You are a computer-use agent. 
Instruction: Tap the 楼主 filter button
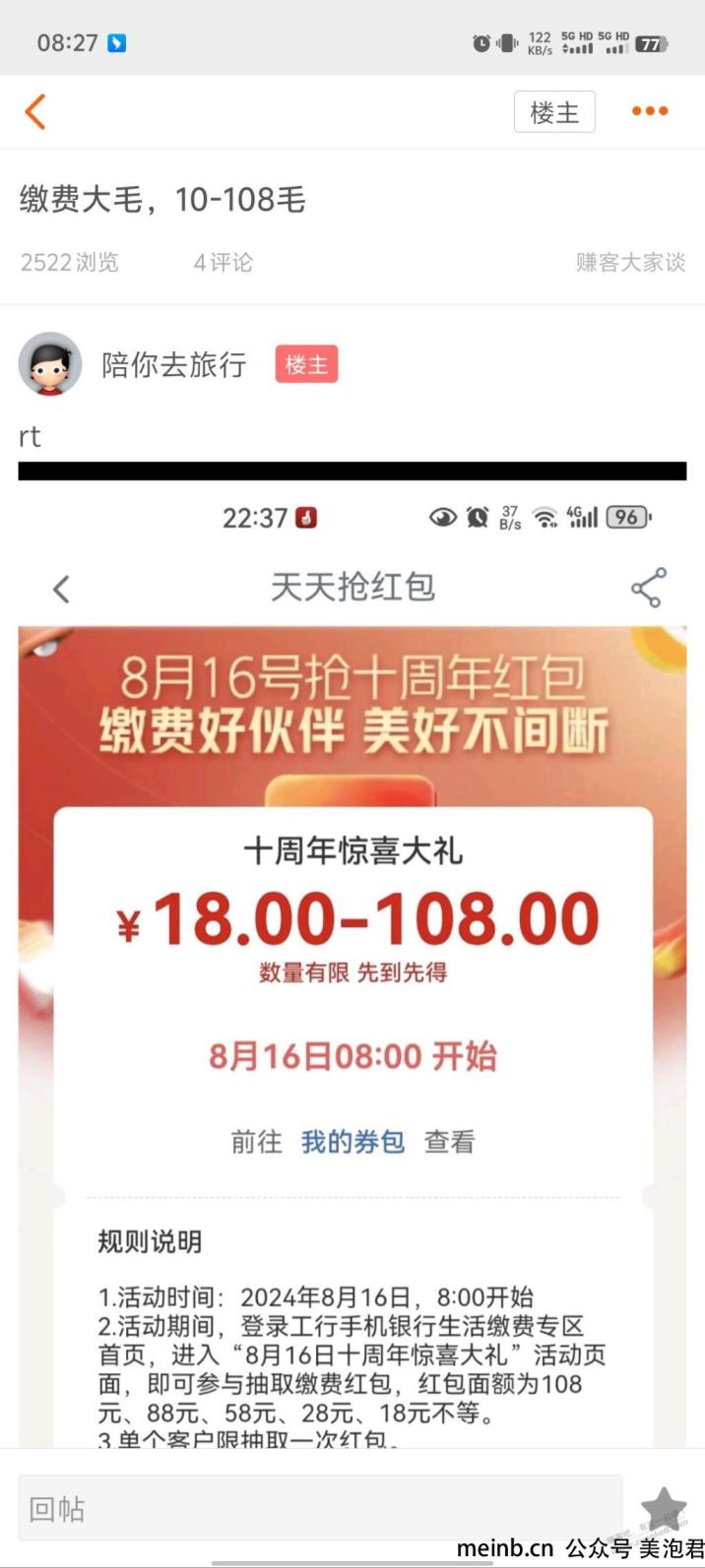pos(553,112)
